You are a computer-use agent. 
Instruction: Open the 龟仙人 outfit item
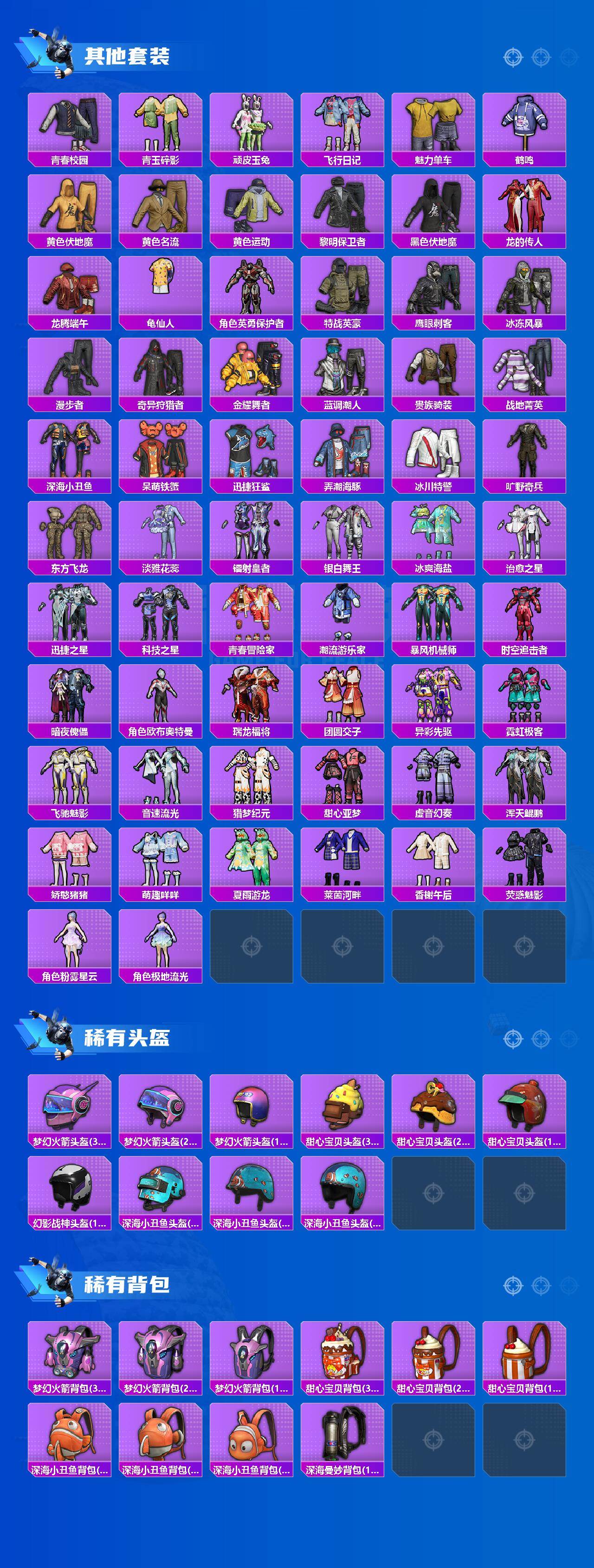point(160,292)
